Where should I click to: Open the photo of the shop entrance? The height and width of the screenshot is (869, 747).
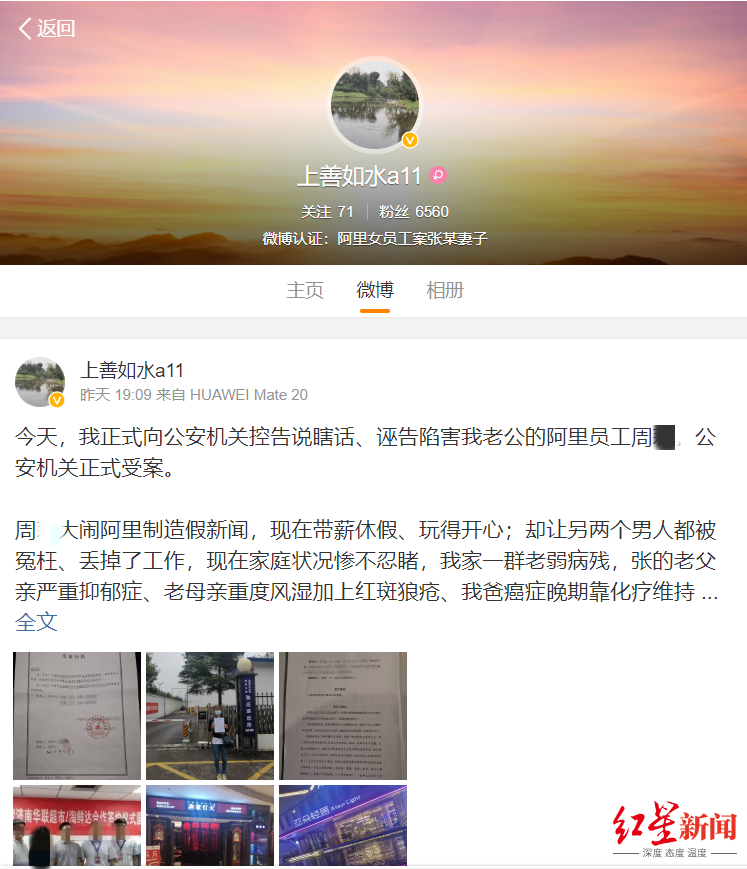(x=210, y=826)
